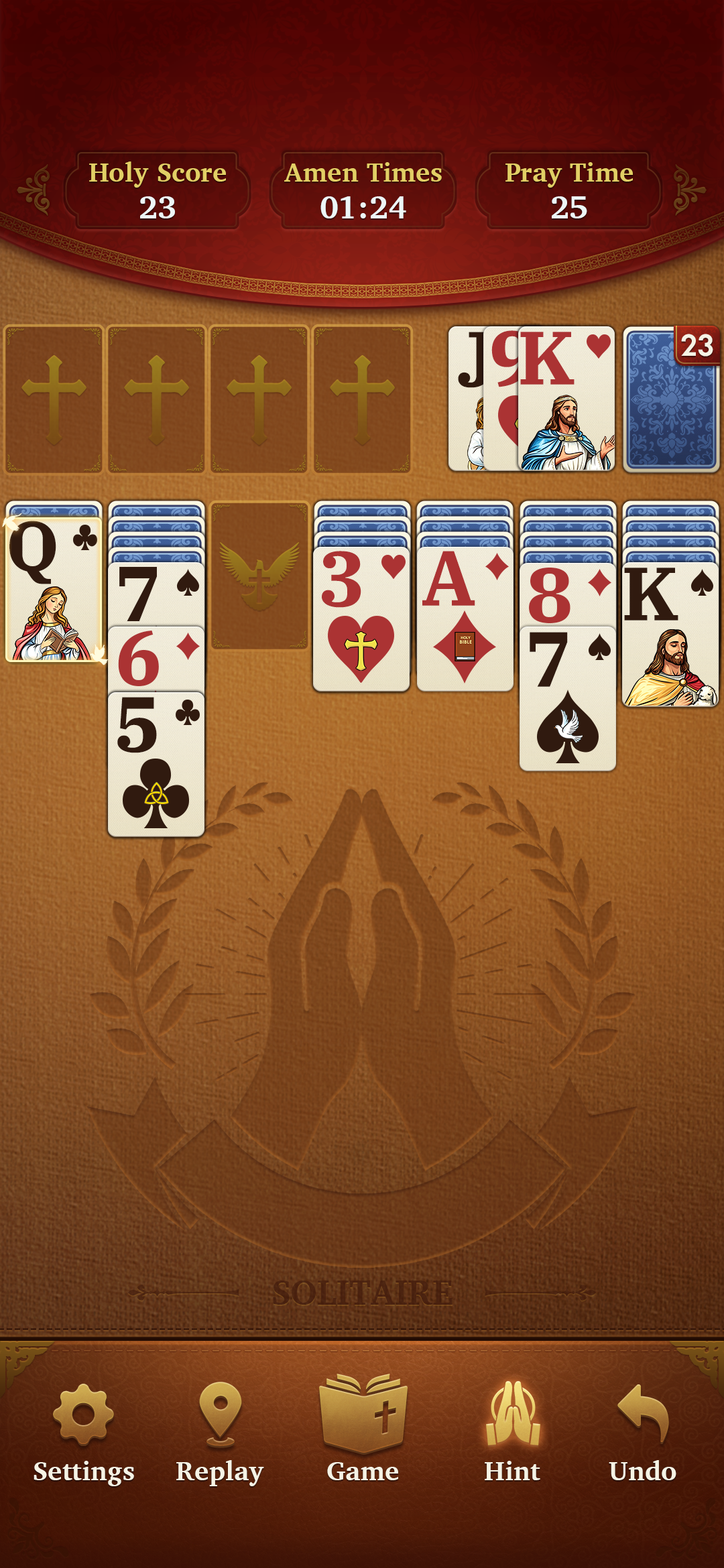Viewport: 724px width, 1568px height.
Task: Open Settings from the bottom bar
Action: (x=84, y=1433)
